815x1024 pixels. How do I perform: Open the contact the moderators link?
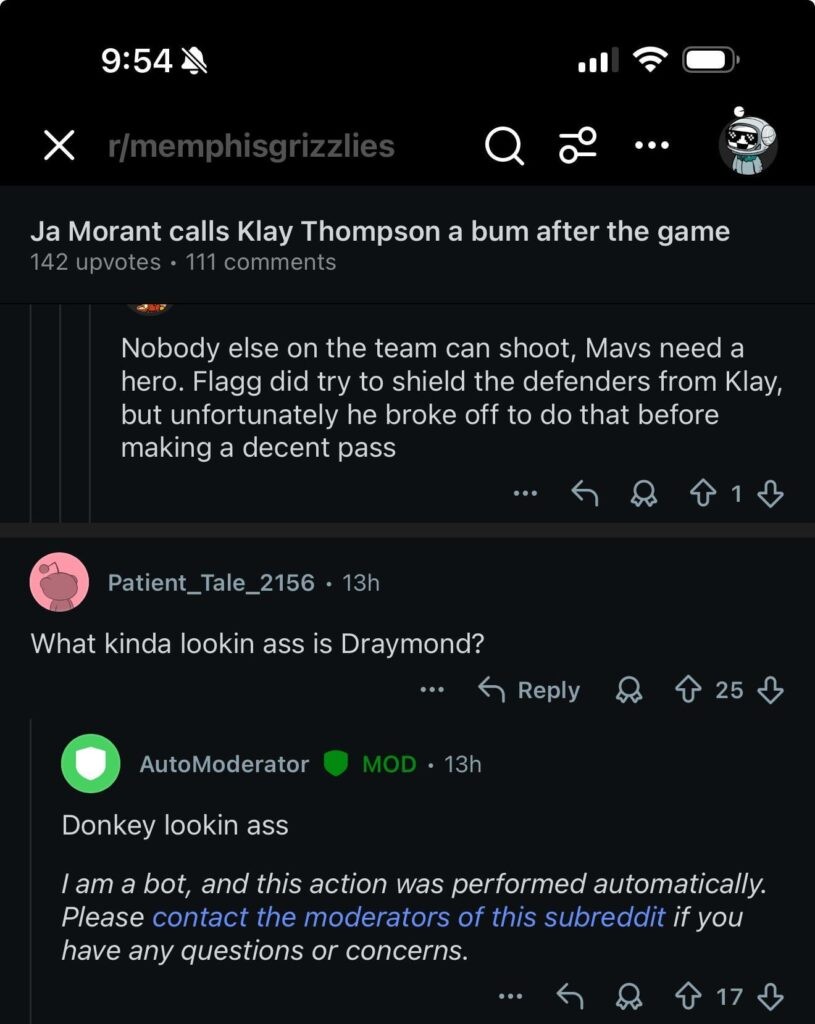pyautogui.click(x=408, y=916)
